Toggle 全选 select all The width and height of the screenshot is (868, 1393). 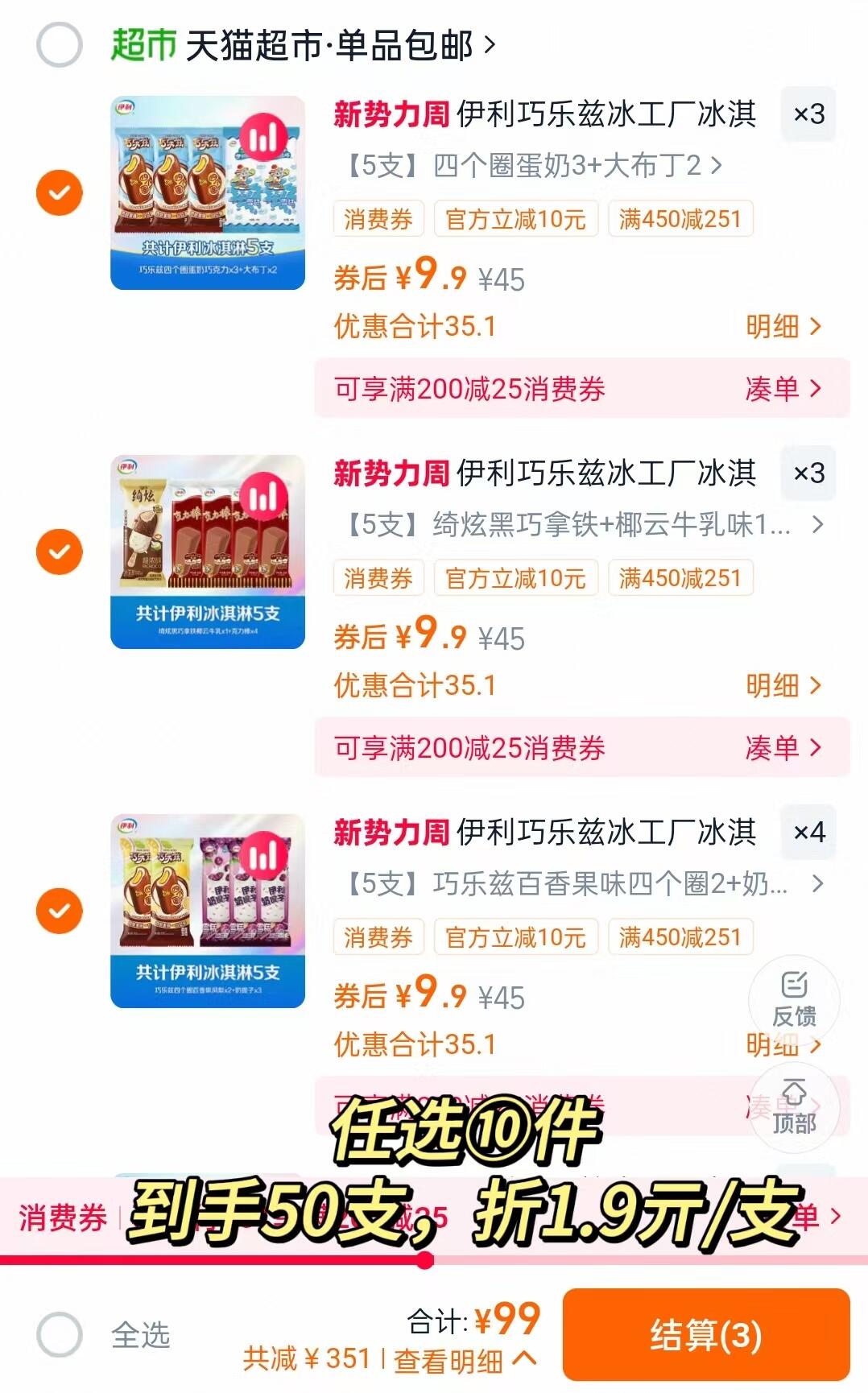(x=60, y=1334)
